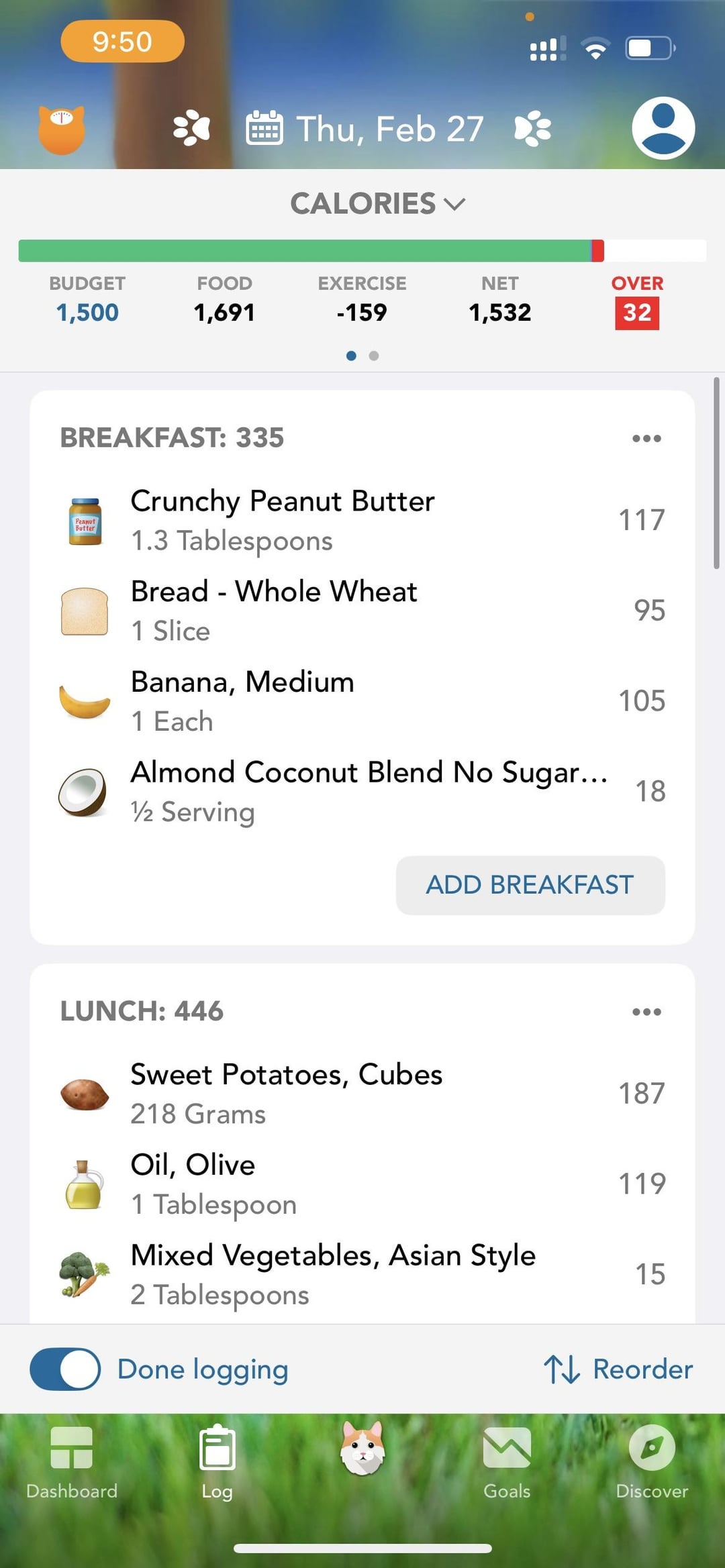
Task: Open the user profile icon
Action: 663,128
